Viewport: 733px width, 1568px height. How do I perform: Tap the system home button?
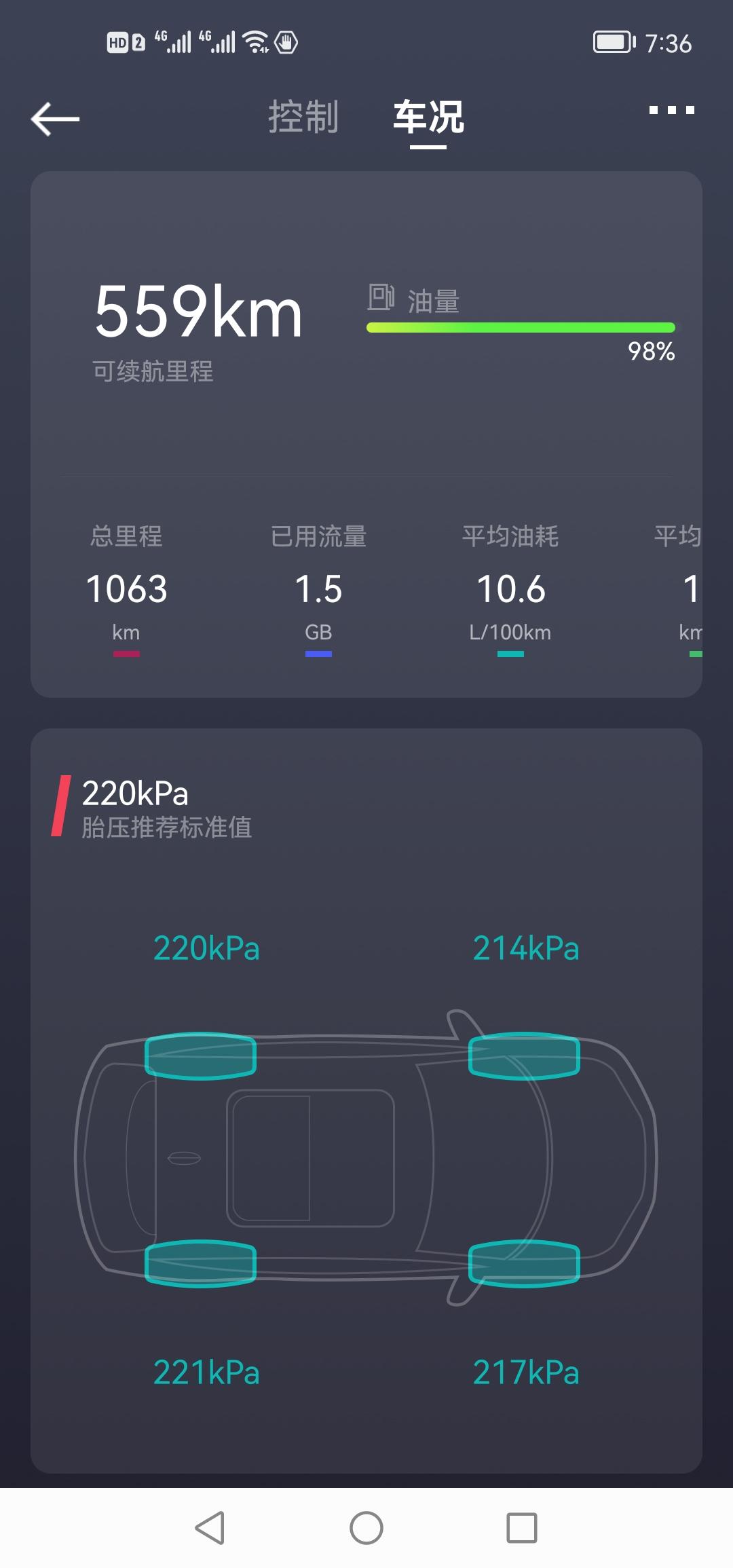tap(366, 1528)
